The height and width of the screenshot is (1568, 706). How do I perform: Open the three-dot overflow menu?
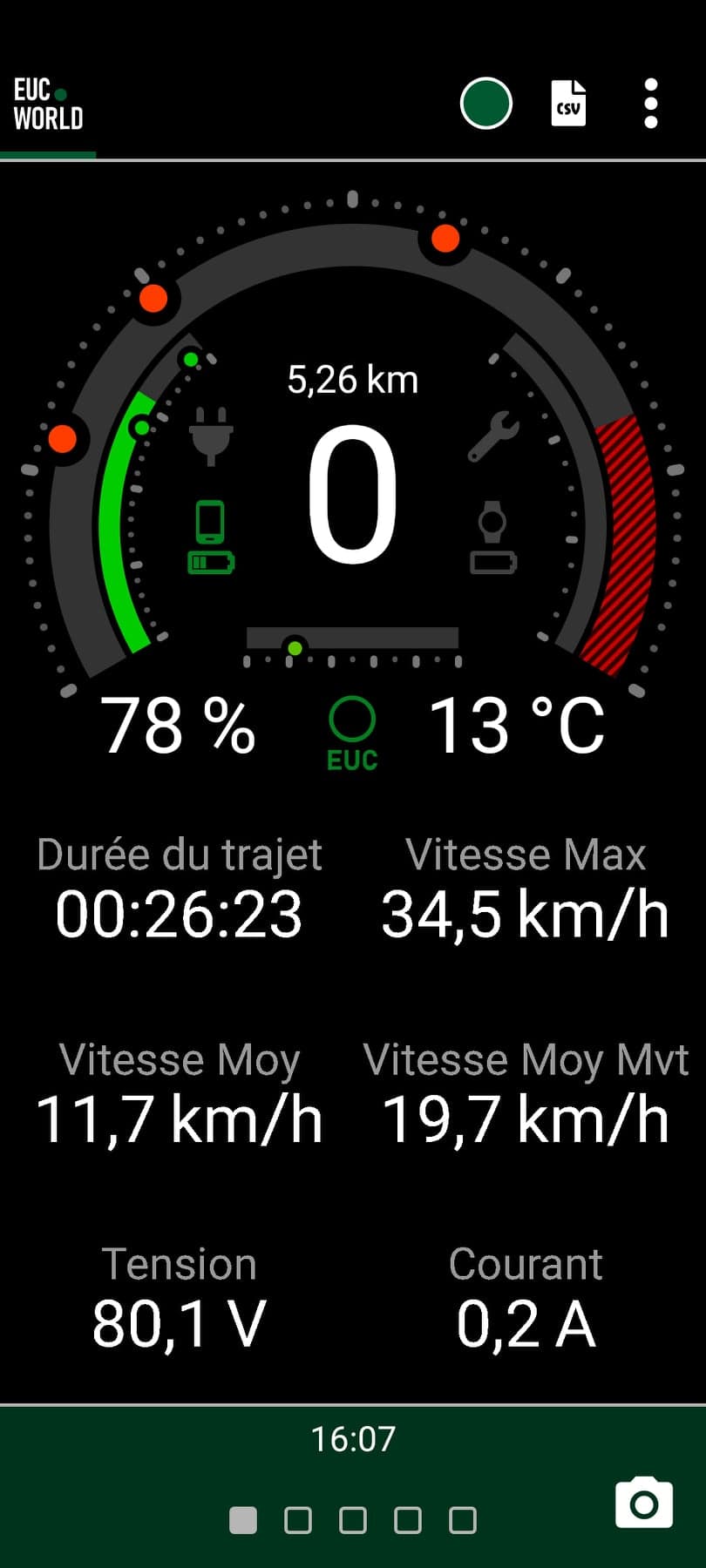(x=650, y=104)
